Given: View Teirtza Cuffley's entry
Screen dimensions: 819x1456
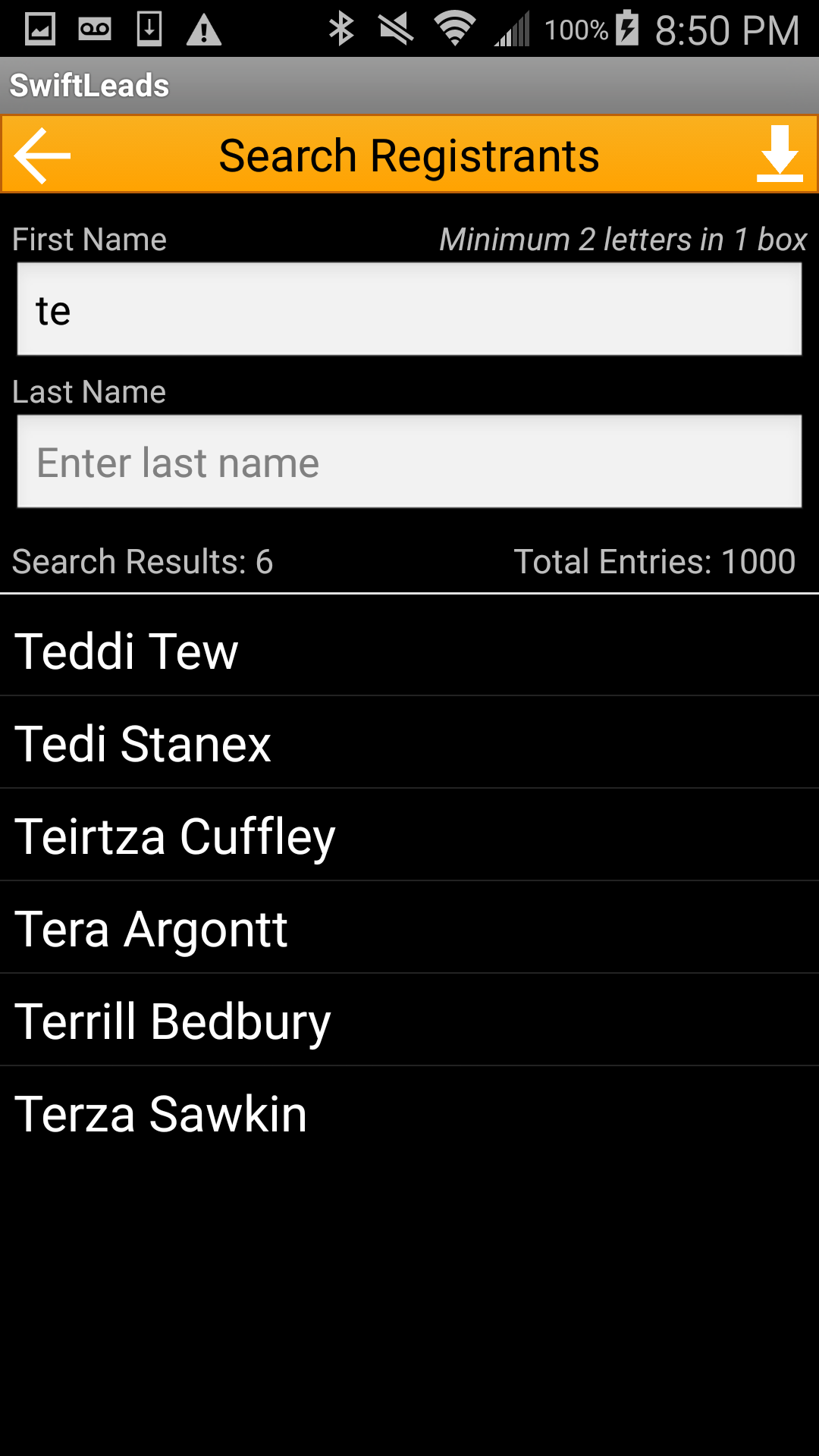Looking at the screenshot, I should (409, 836).
